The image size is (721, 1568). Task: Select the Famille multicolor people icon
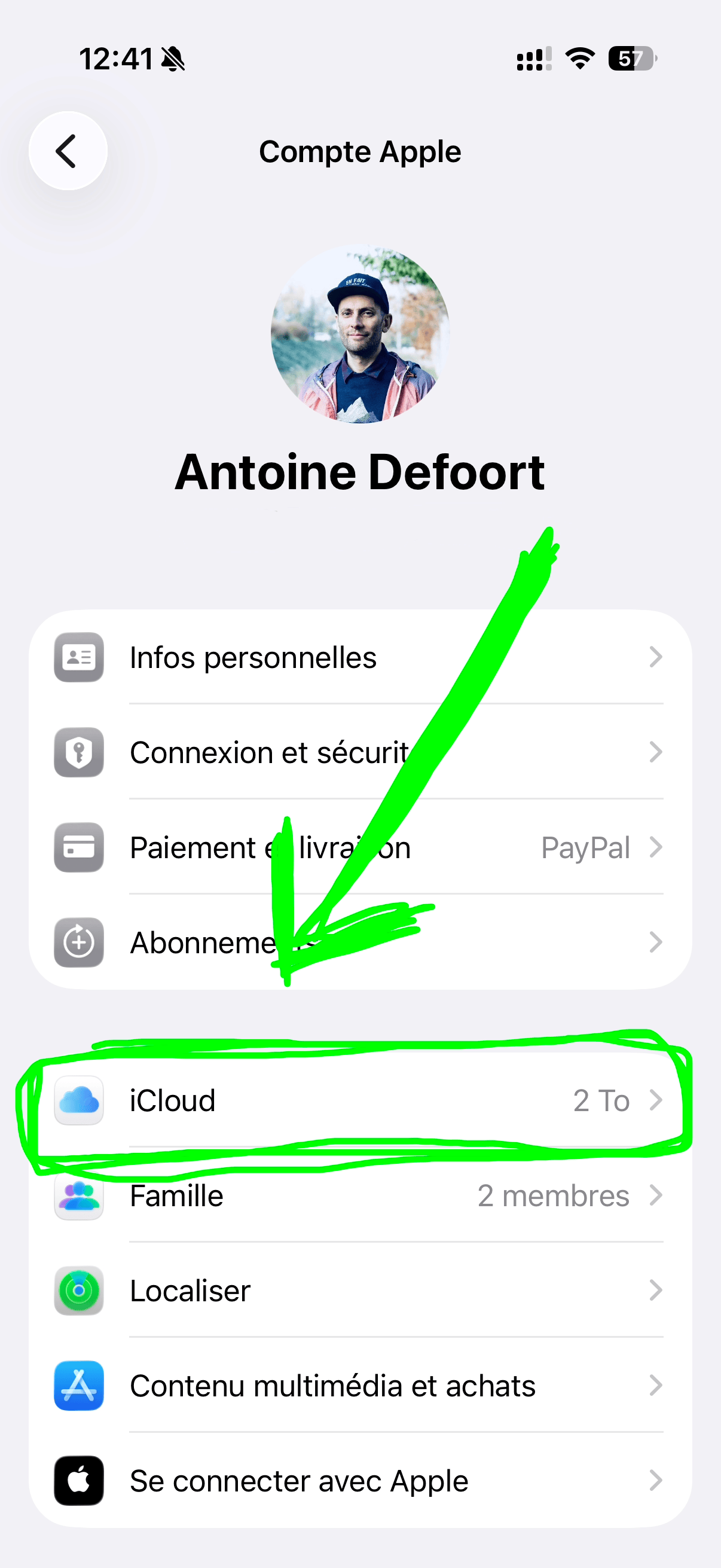(x=78, y=1195)
